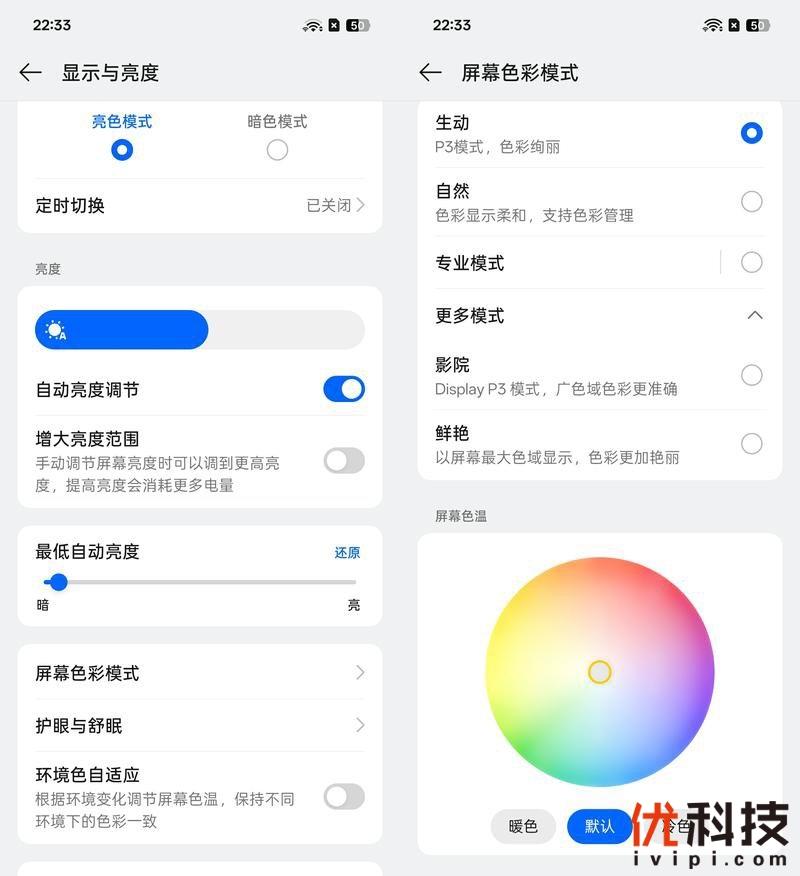Collapse the 更多模式 section
800x876 pixels.
(x=755, y=315)
